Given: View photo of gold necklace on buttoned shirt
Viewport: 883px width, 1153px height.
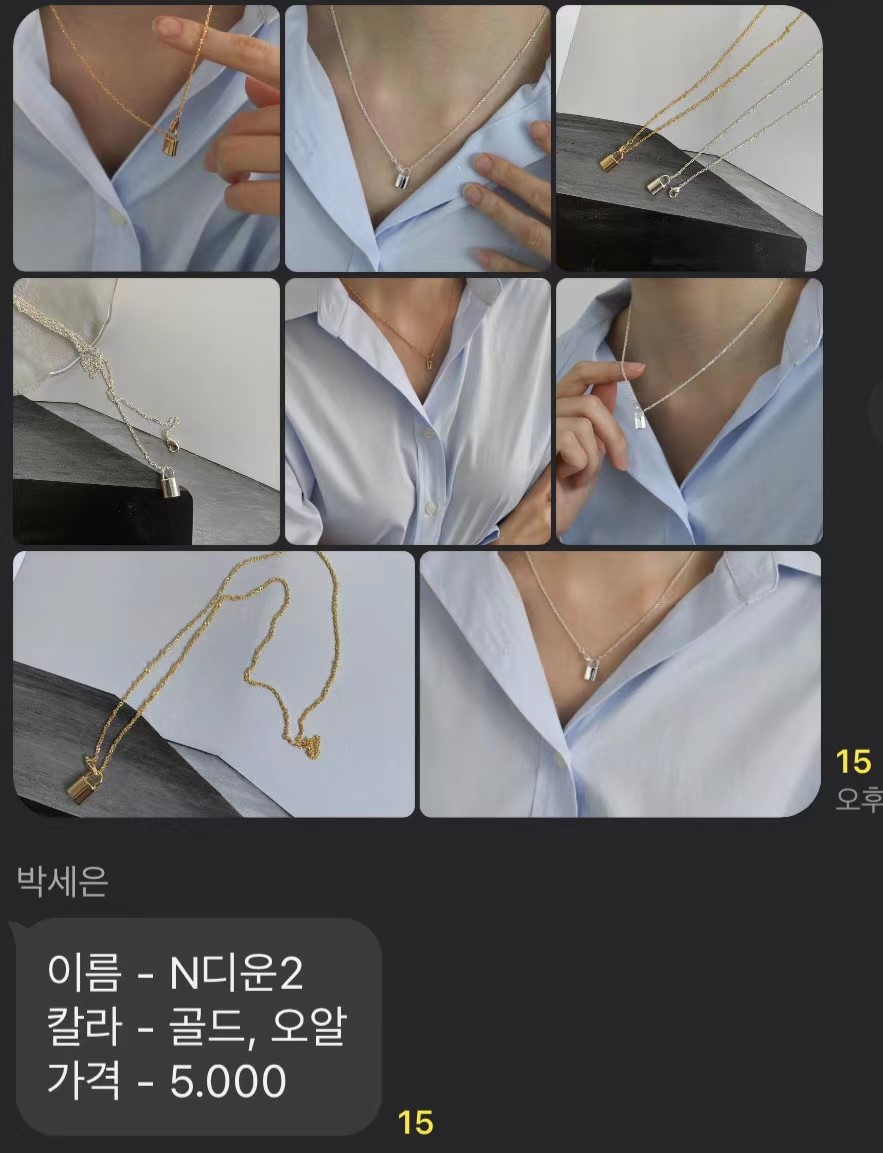Looking at the screenshot, I should [418, 411].
